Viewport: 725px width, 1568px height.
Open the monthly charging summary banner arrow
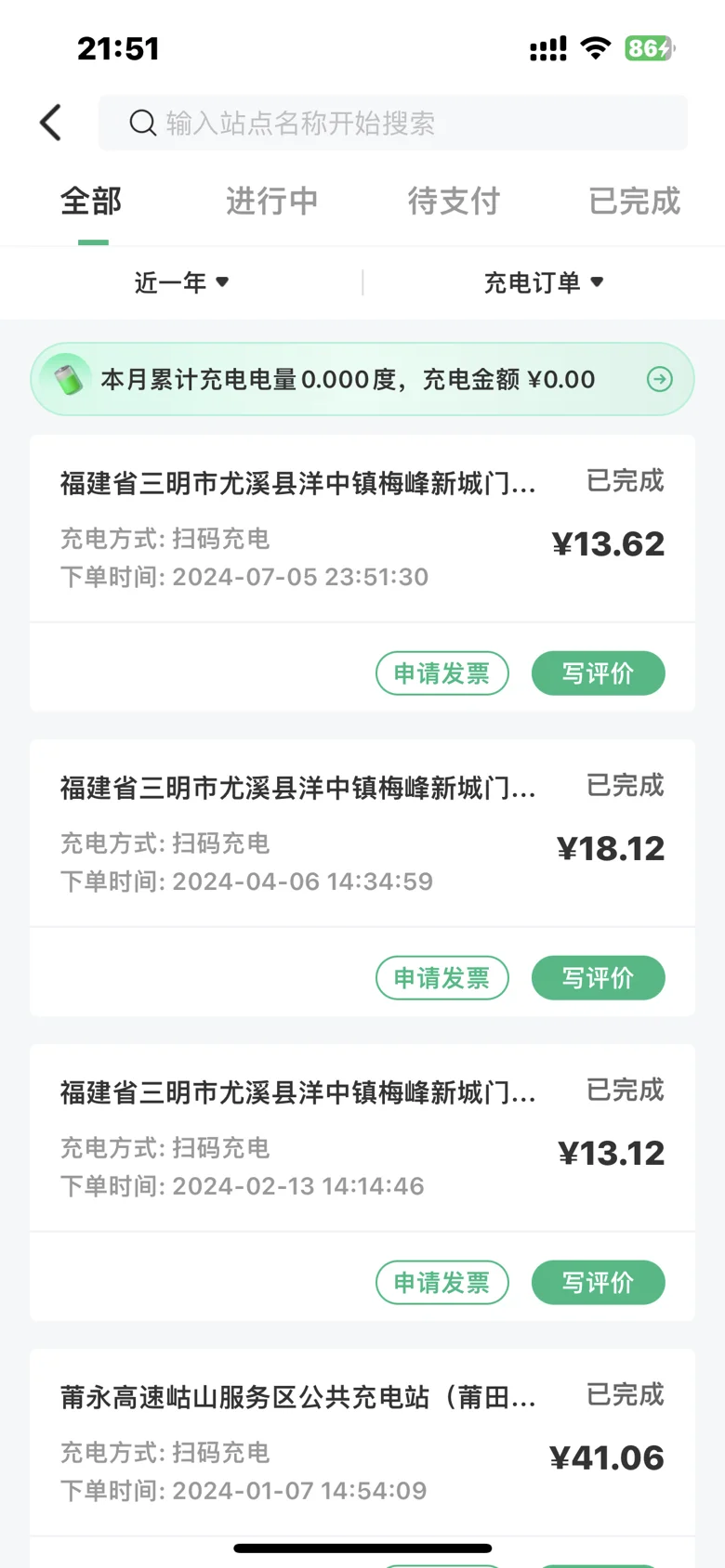[x=660, y=379]
